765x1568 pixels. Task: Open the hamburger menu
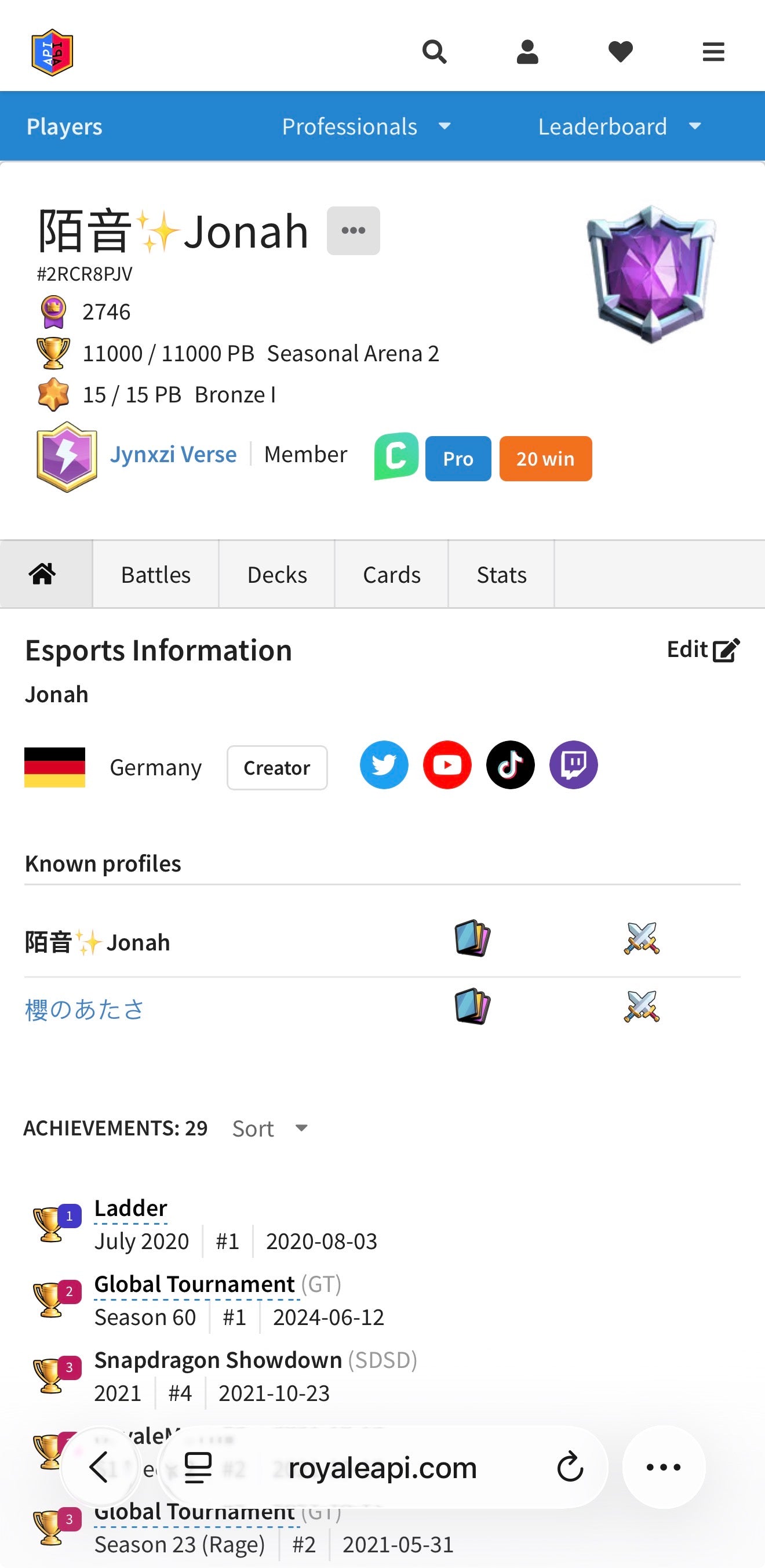(x=713, y=52)
